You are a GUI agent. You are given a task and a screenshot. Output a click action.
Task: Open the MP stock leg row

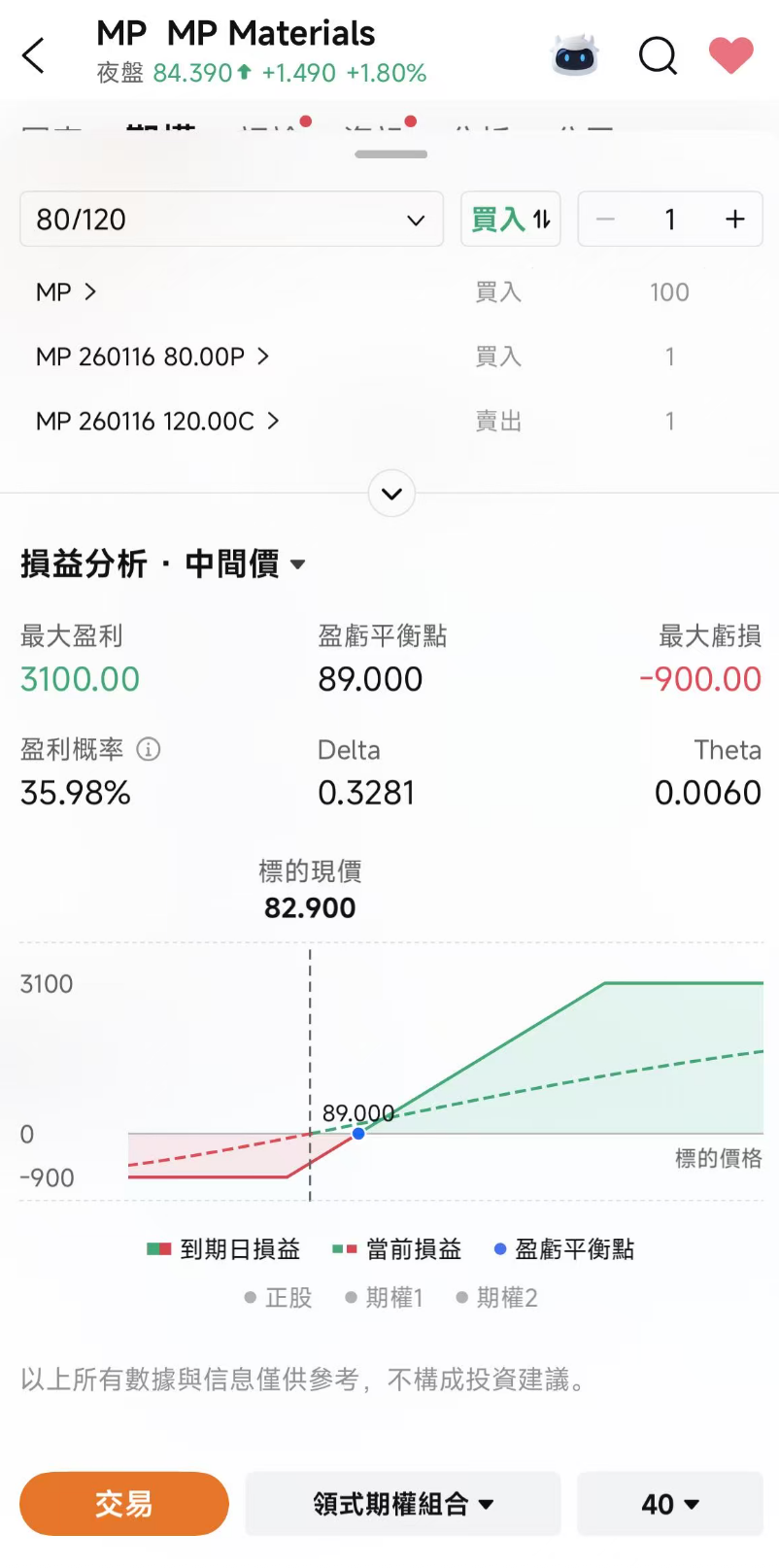tap(66, 292)
